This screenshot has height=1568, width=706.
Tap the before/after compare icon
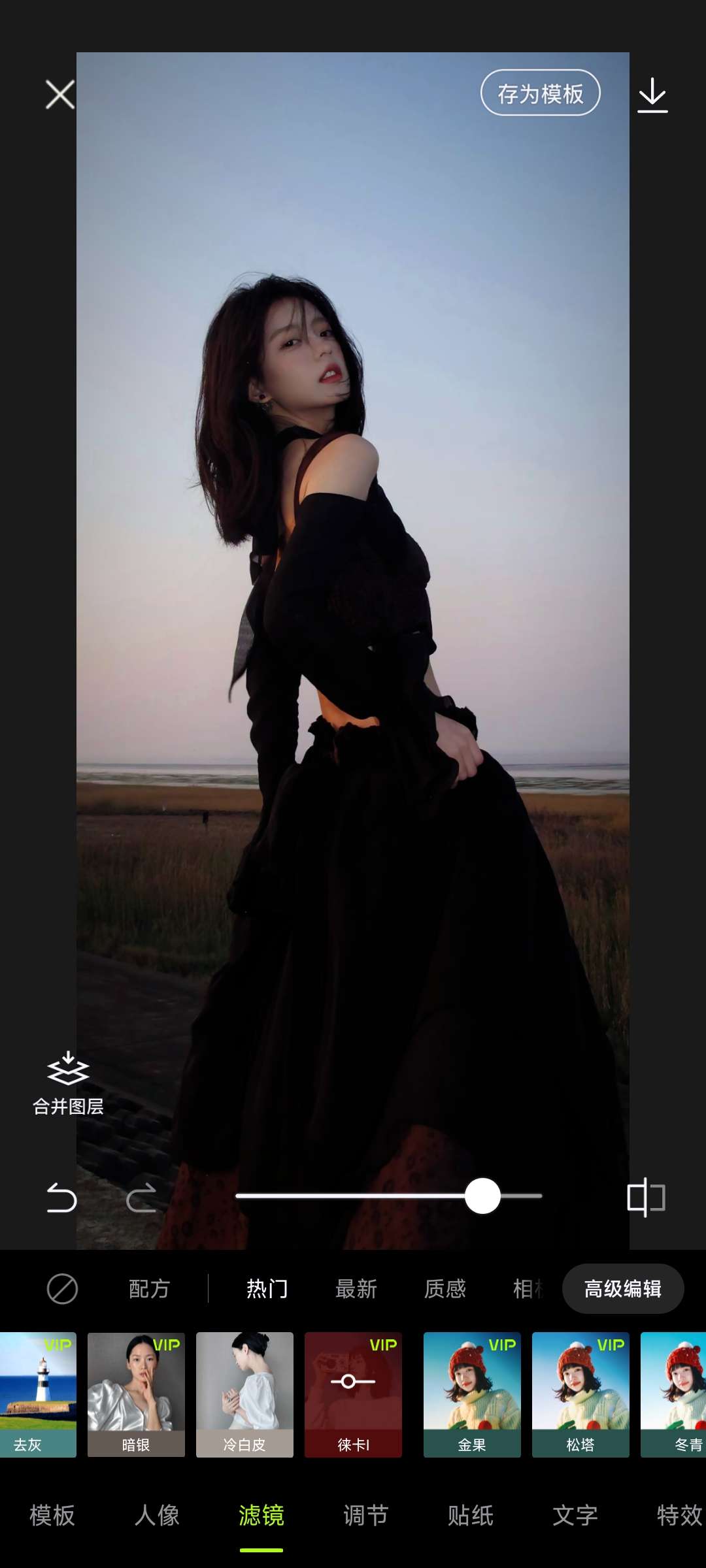(x=646, y=1198)
